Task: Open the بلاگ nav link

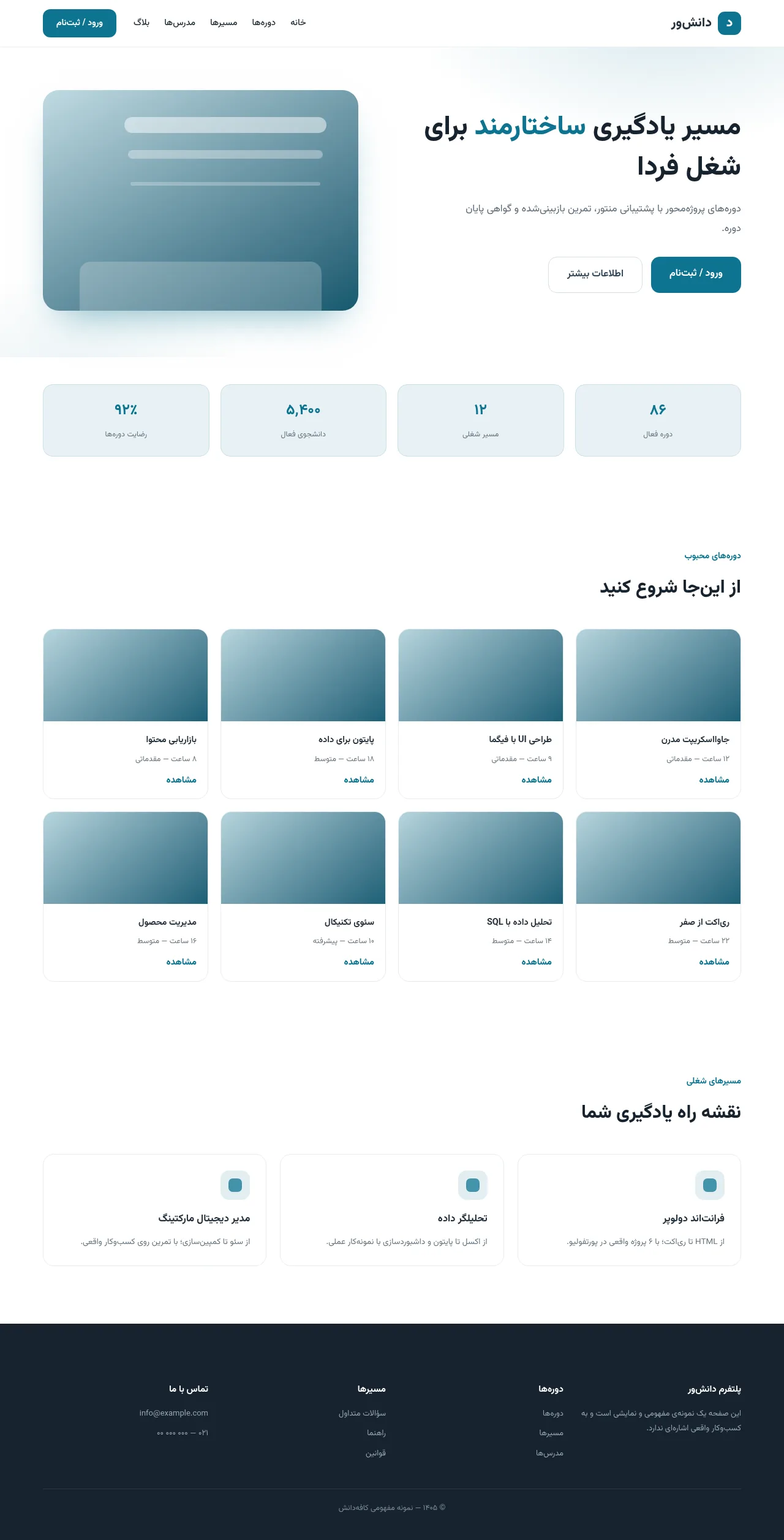Action: [141, 23]
